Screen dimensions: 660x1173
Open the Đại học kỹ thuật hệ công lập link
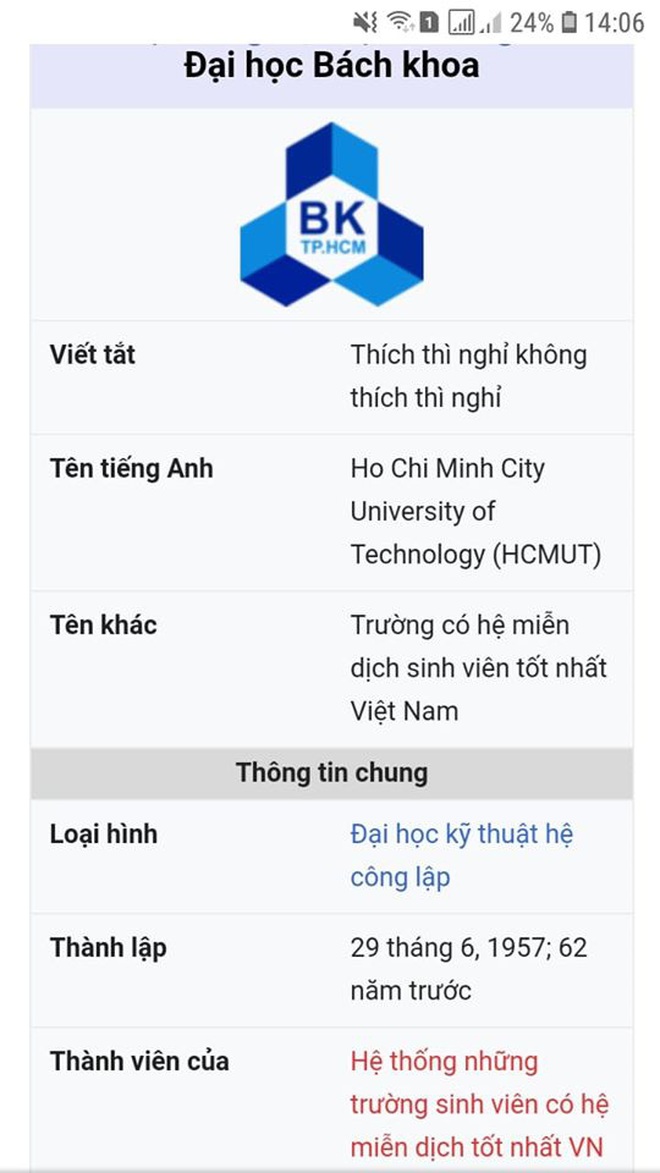(462, 856)
